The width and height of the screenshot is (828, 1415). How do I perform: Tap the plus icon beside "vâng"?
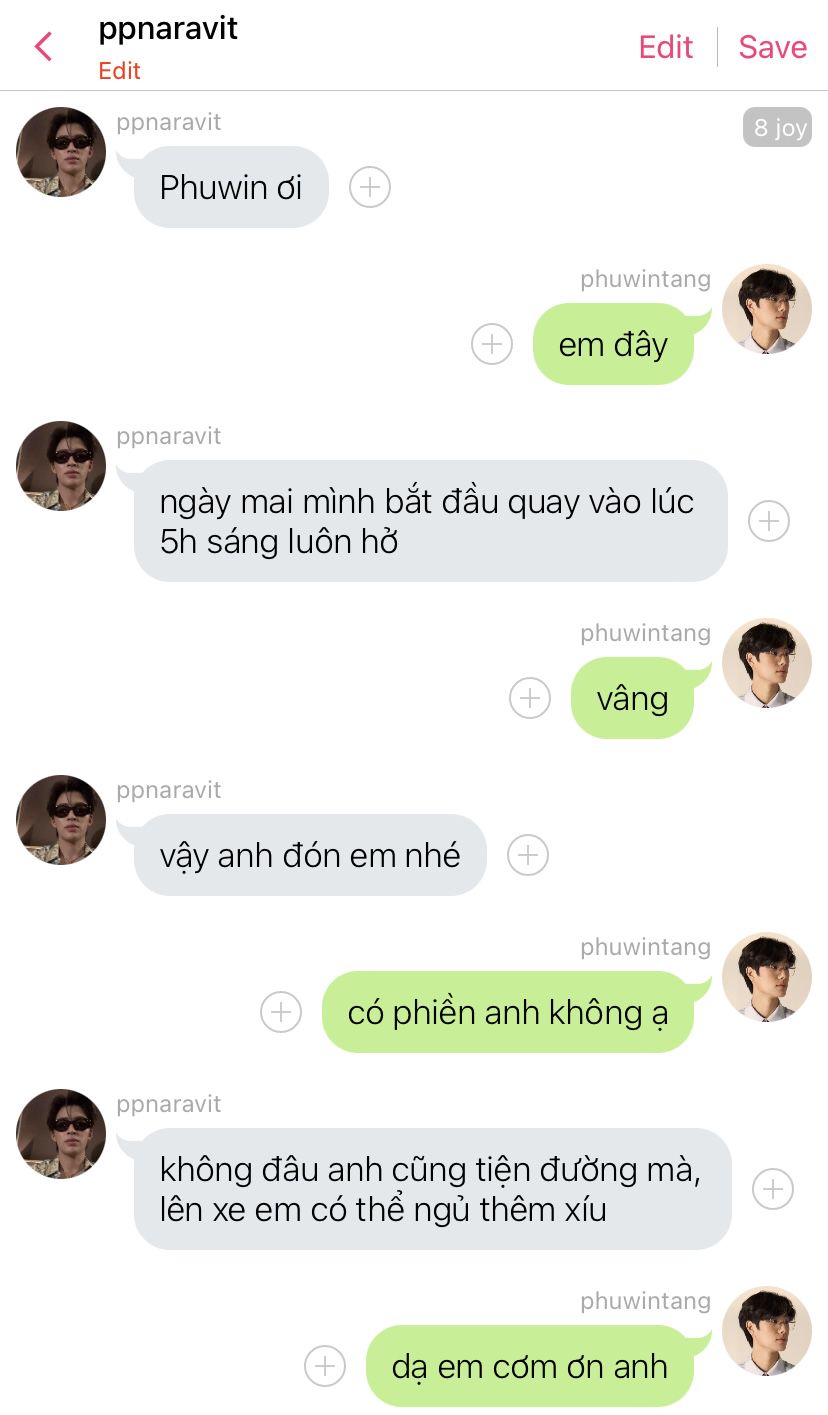tap(530, 698)
